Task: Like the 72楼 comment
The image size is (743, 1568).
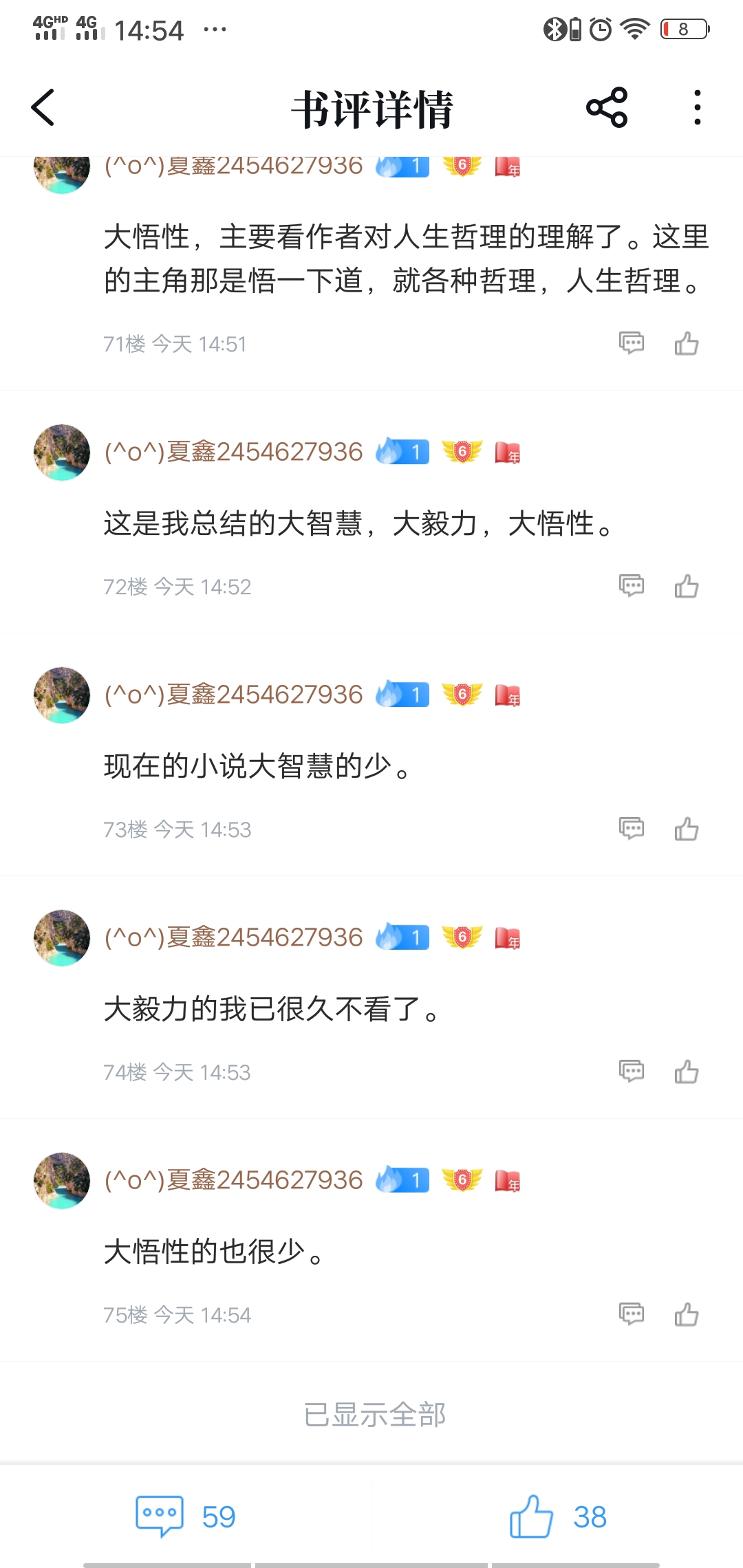Action: click(x=687, y=585)
